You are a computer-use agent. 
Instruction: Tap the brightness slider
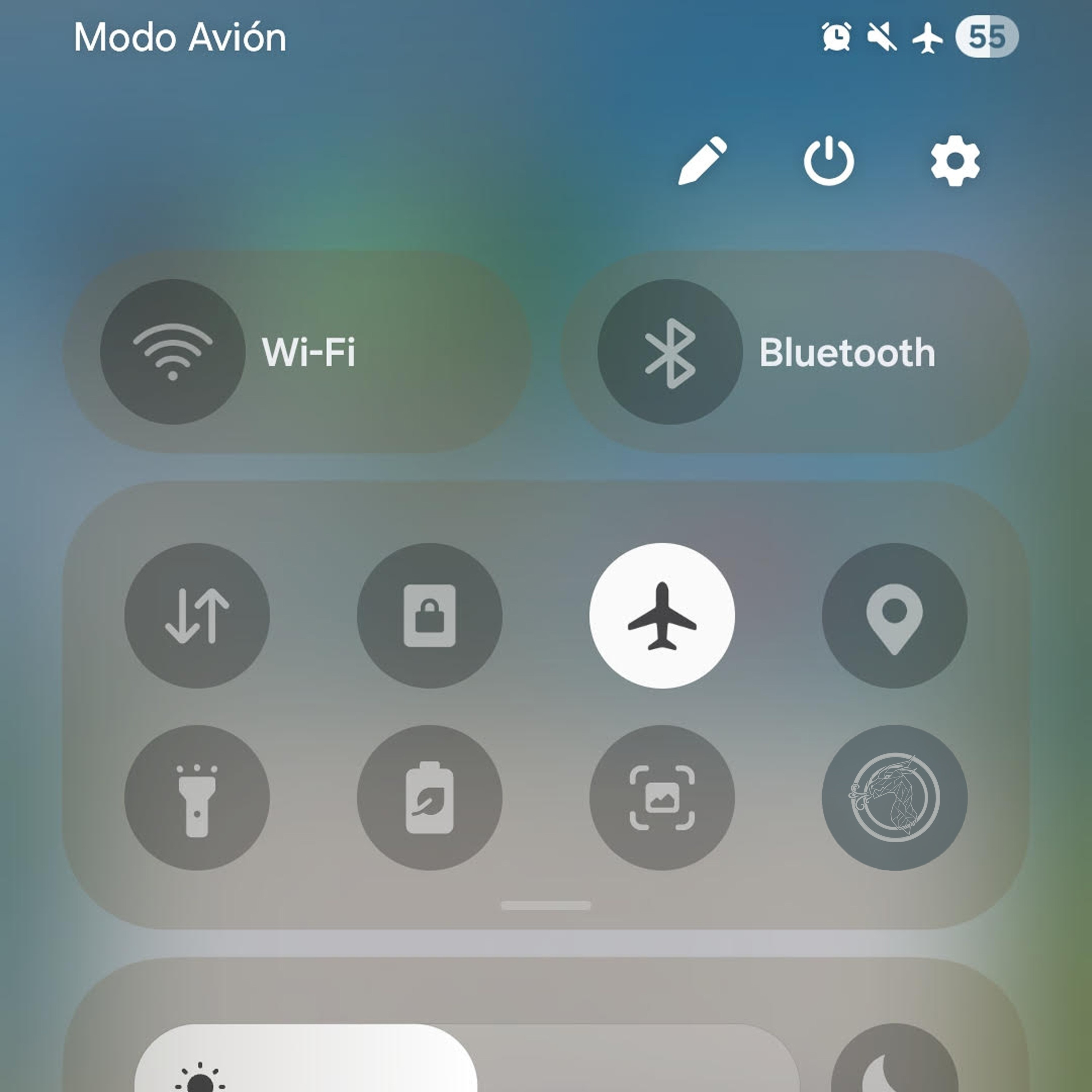[467, 1063]
